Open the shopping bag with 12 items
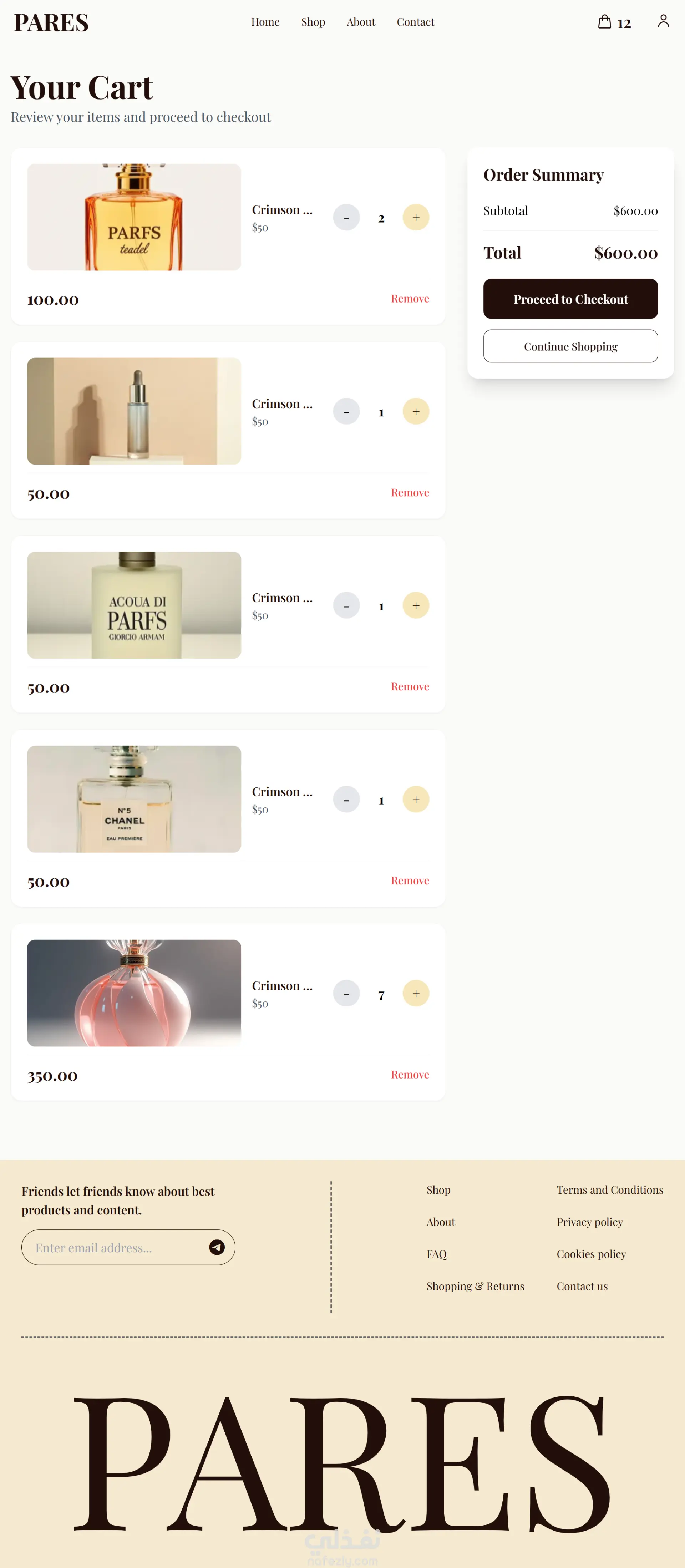 613,22
